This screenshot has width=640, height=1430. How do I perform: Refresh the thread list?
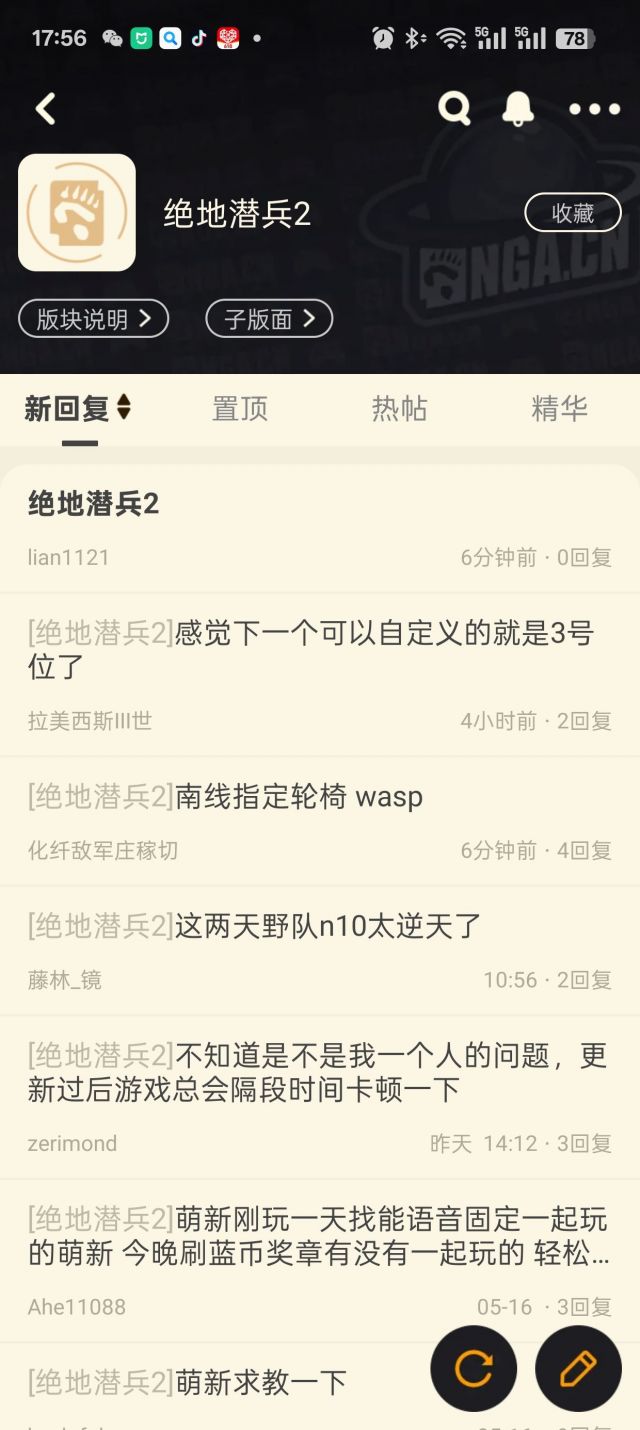474,1368
